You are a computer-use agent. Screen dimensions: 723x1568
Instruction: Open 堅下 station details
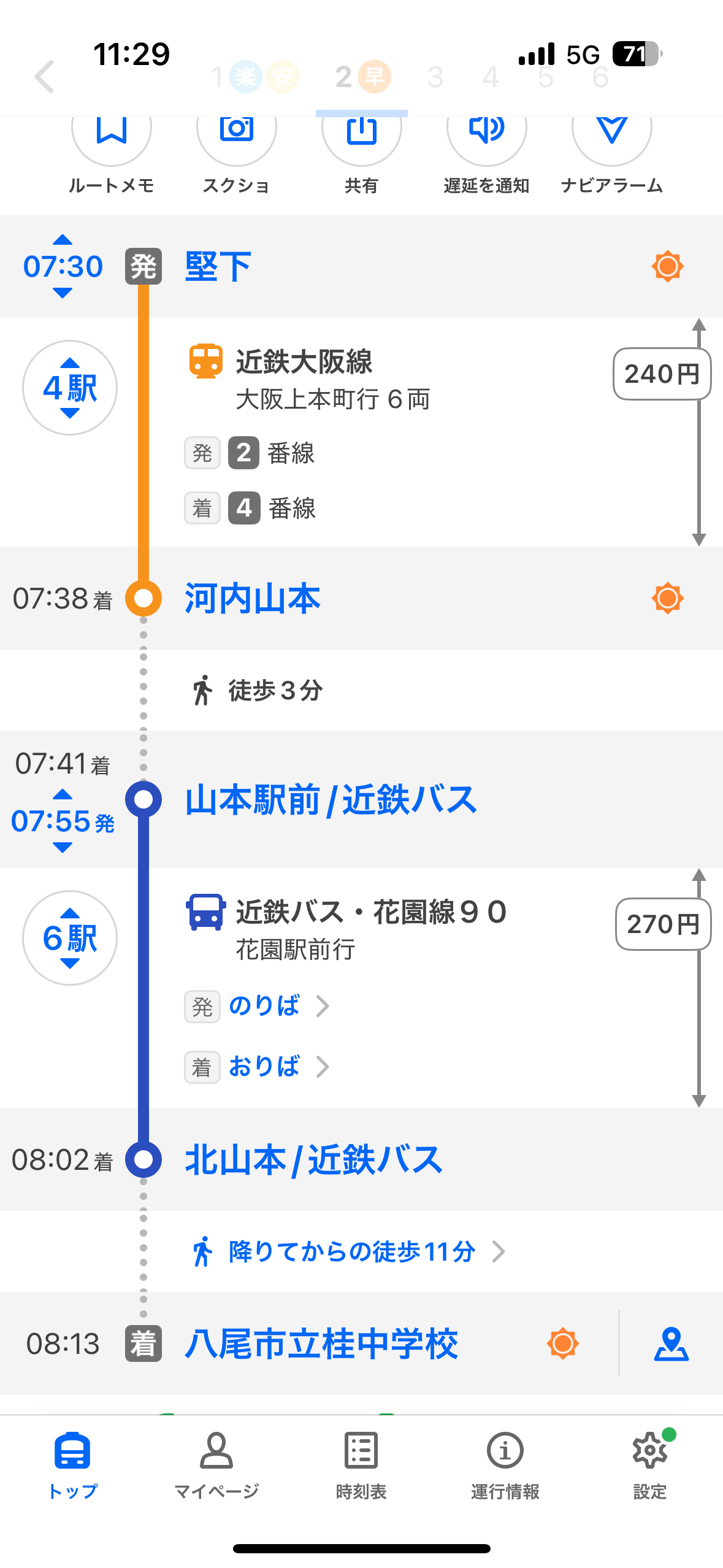(x=218, y=266)
